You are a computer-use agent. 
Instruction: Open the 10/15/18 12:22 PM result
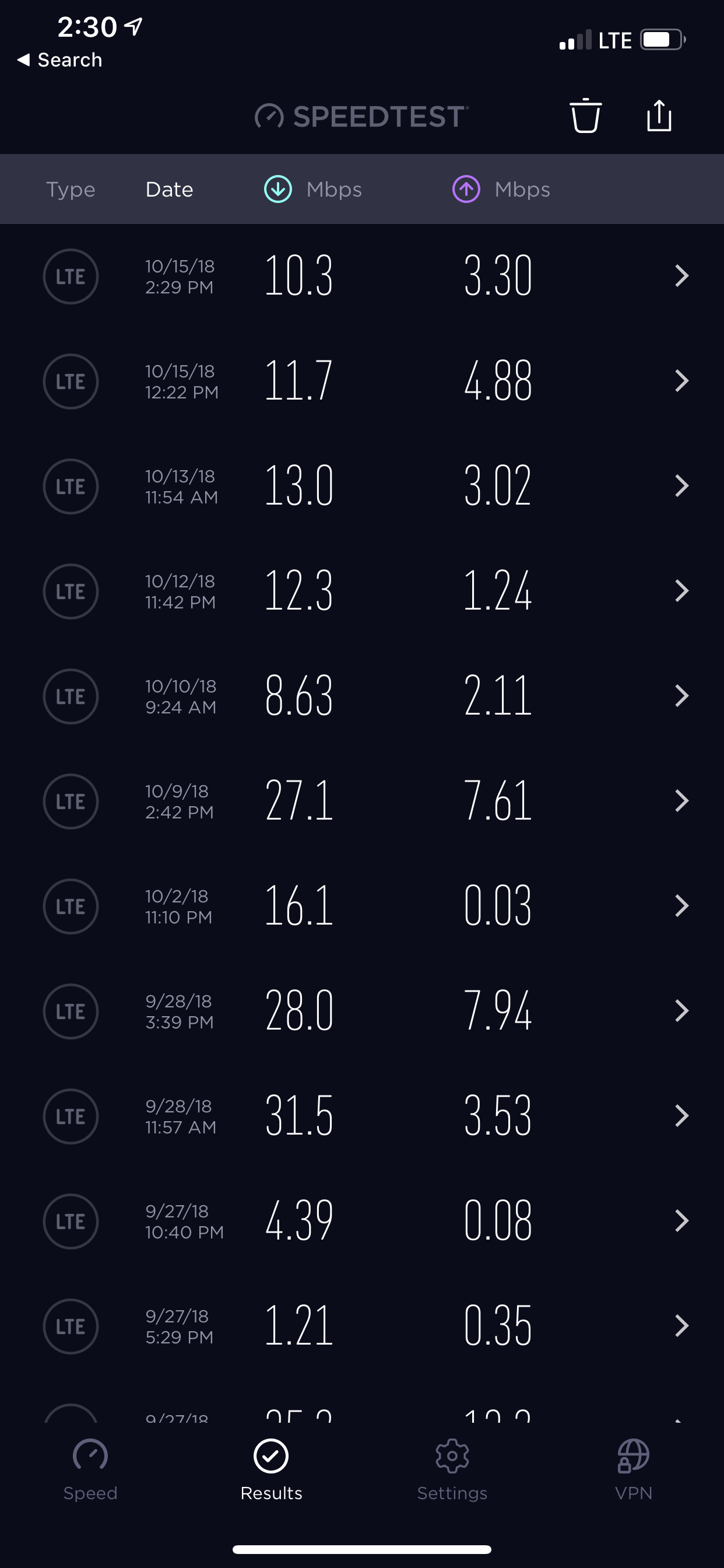[362, 381]
